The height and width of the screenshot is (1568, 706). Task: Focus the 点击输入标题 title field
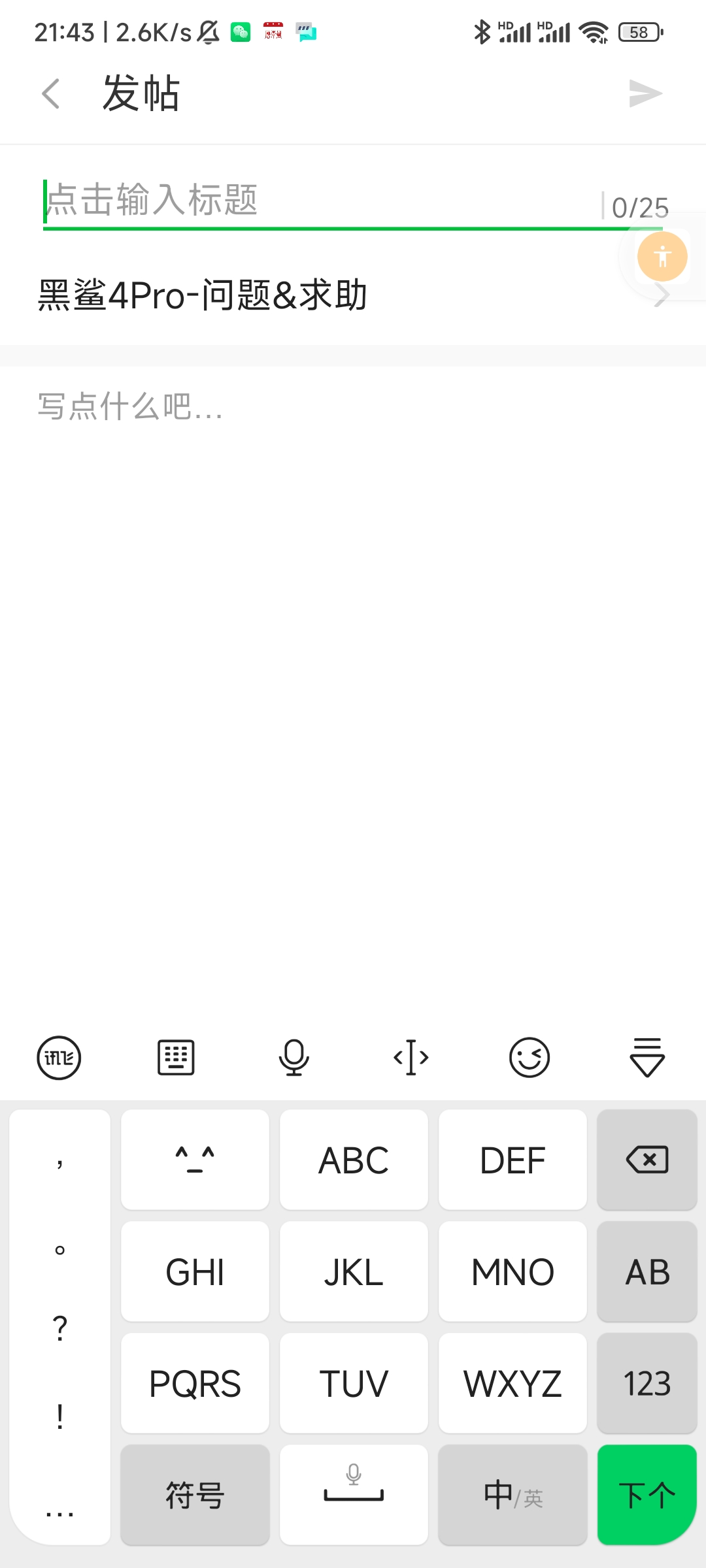coord(320,200)
